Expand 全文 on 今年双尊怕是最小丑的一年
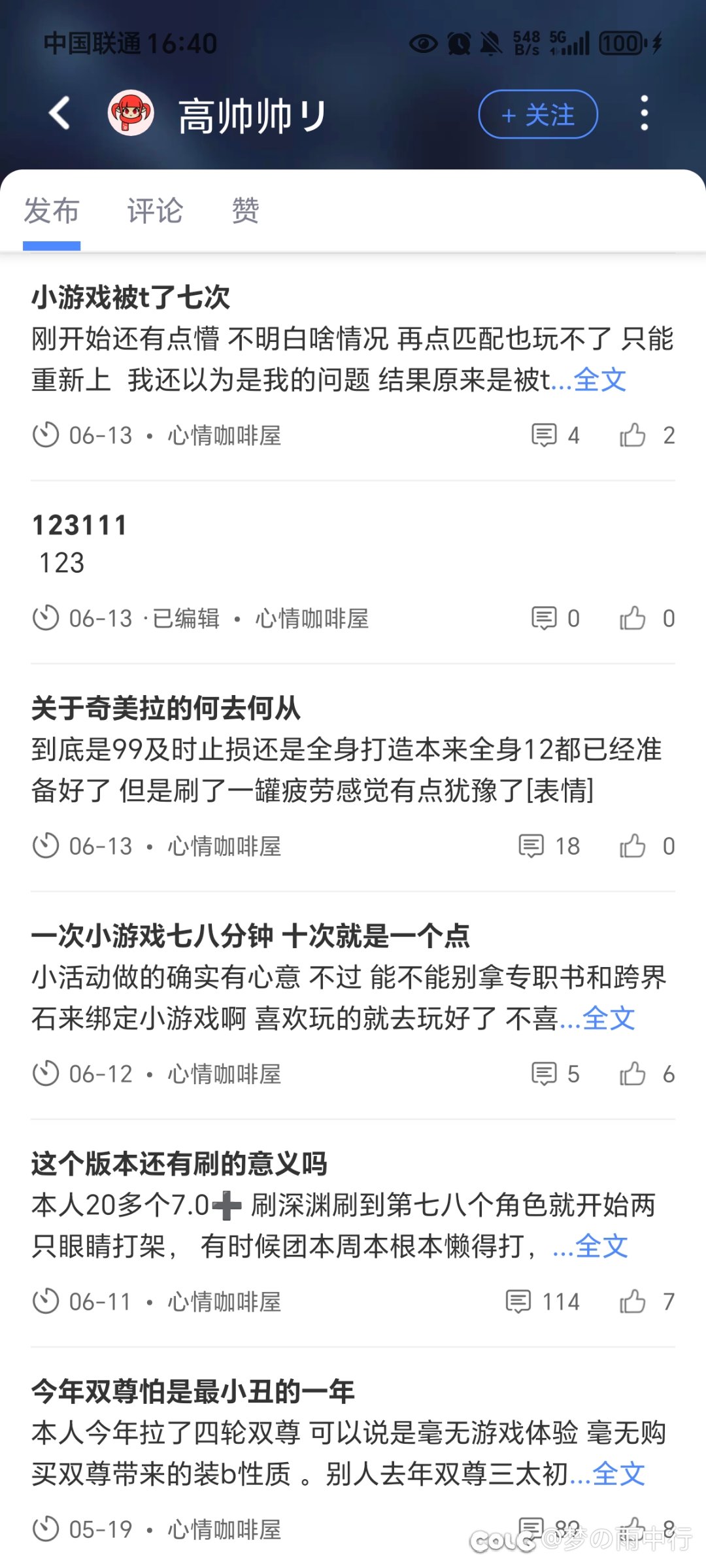706x1568 pixels. click(x=618, y=1474)
